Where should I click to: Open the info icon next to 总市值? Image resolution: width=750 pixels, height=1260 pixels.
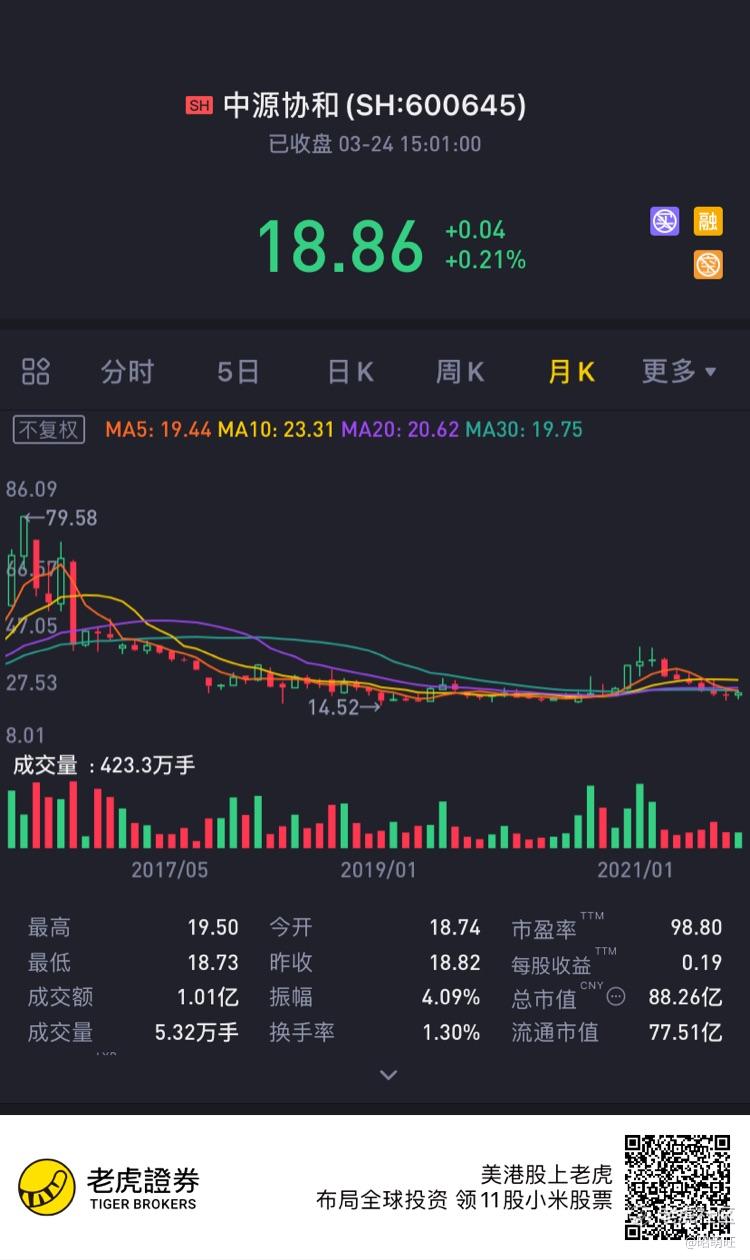pos(616,996)
